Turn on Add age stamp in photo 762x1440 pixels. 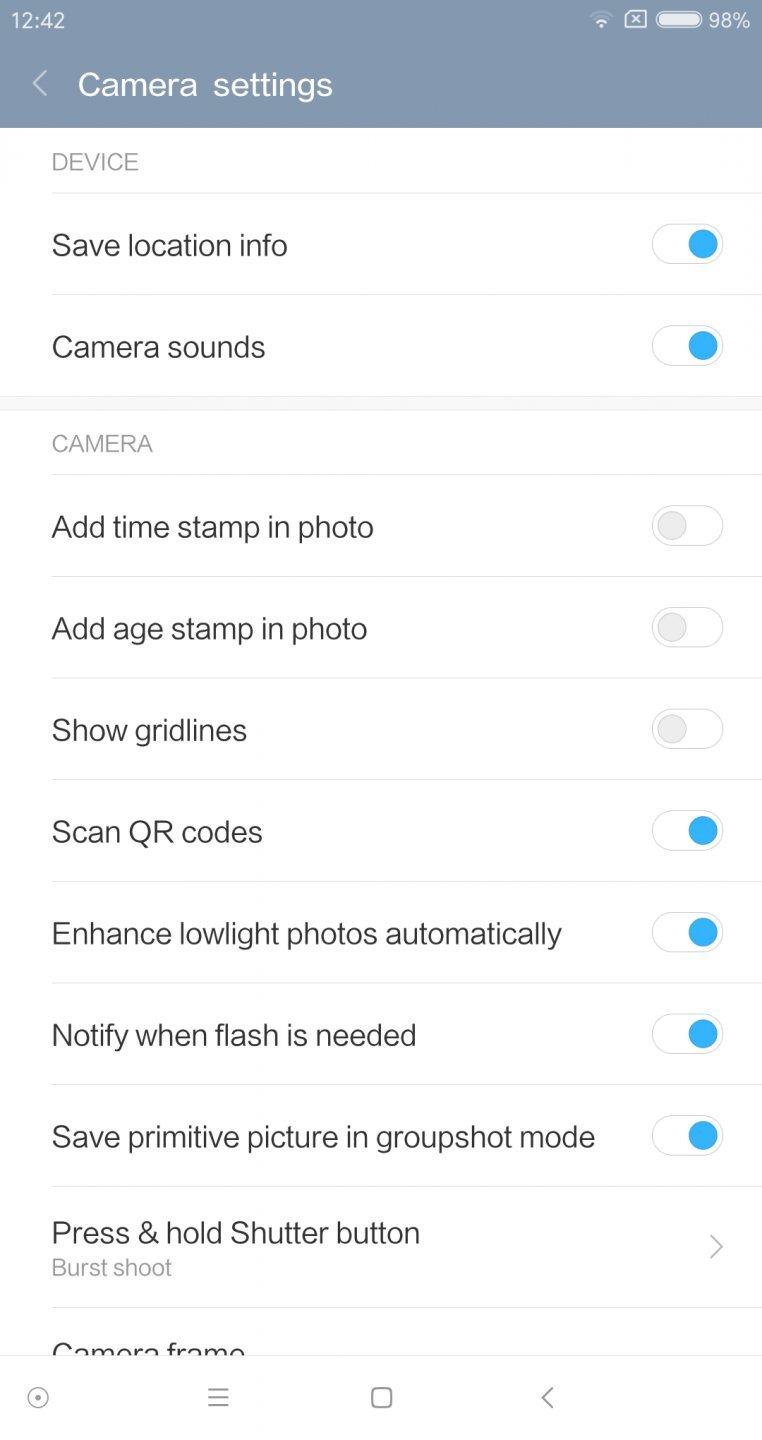687,628
